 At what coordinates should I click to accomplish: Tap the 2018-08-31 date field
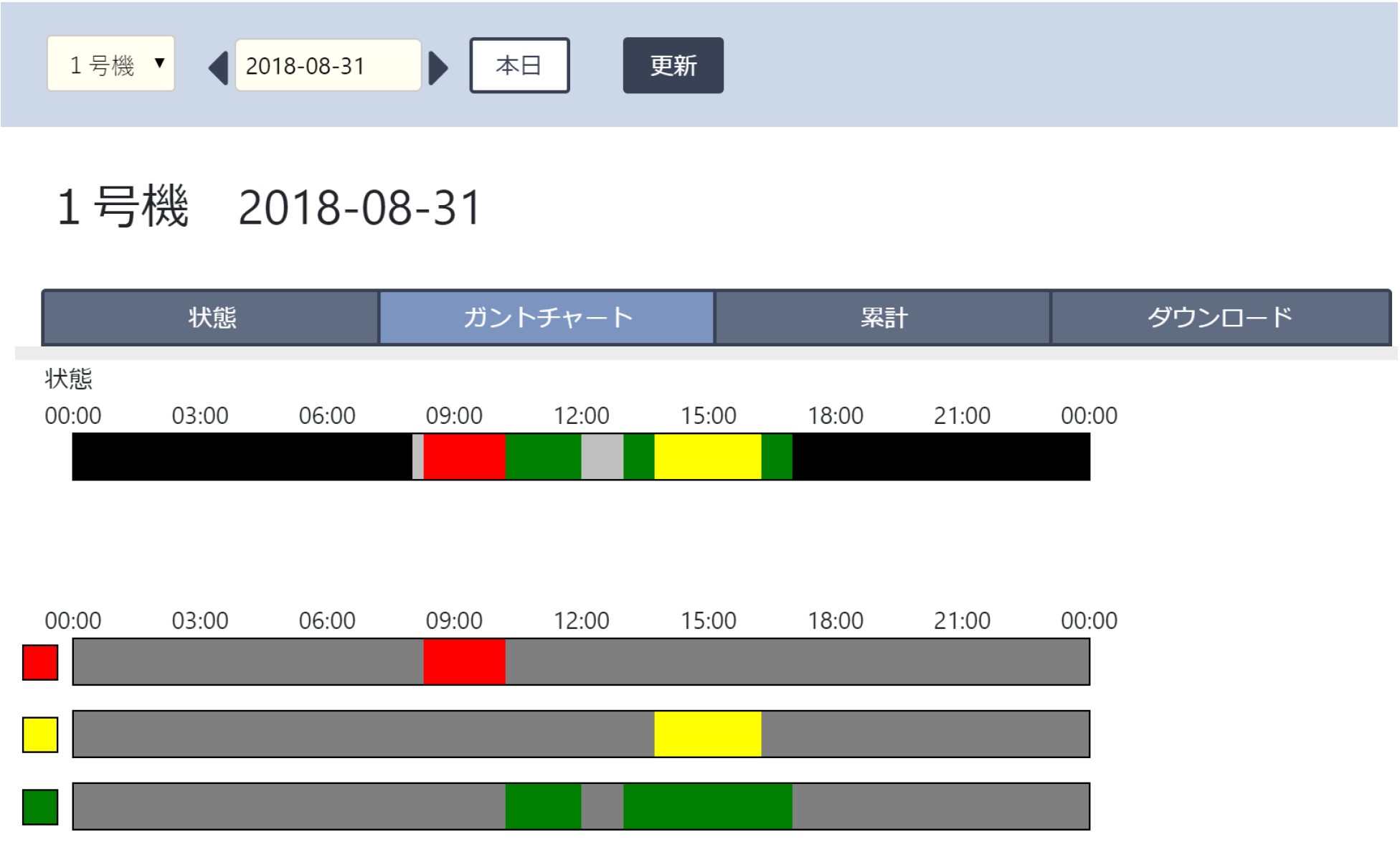coord(328,65)
